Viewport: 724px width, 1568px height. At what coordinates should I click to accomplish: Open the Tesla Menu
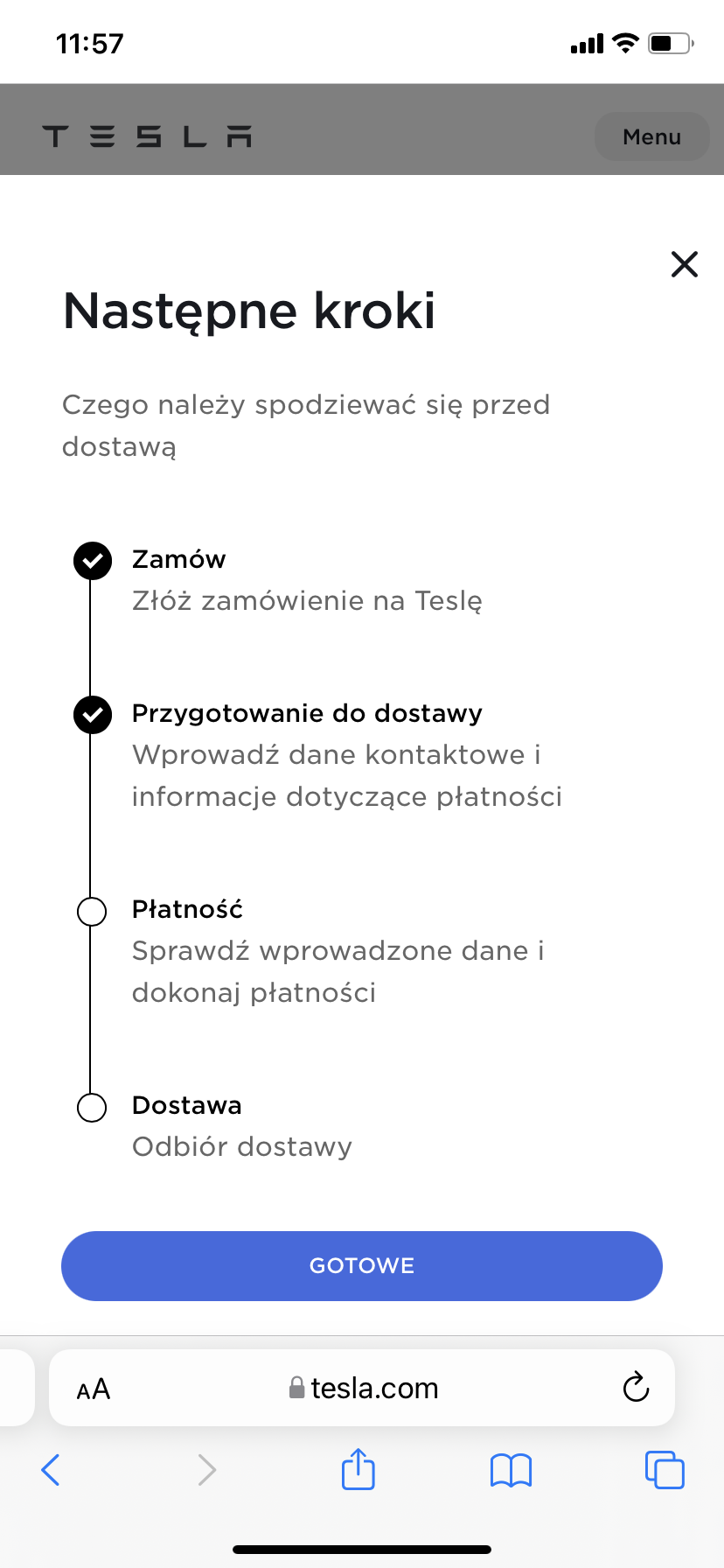651,136
